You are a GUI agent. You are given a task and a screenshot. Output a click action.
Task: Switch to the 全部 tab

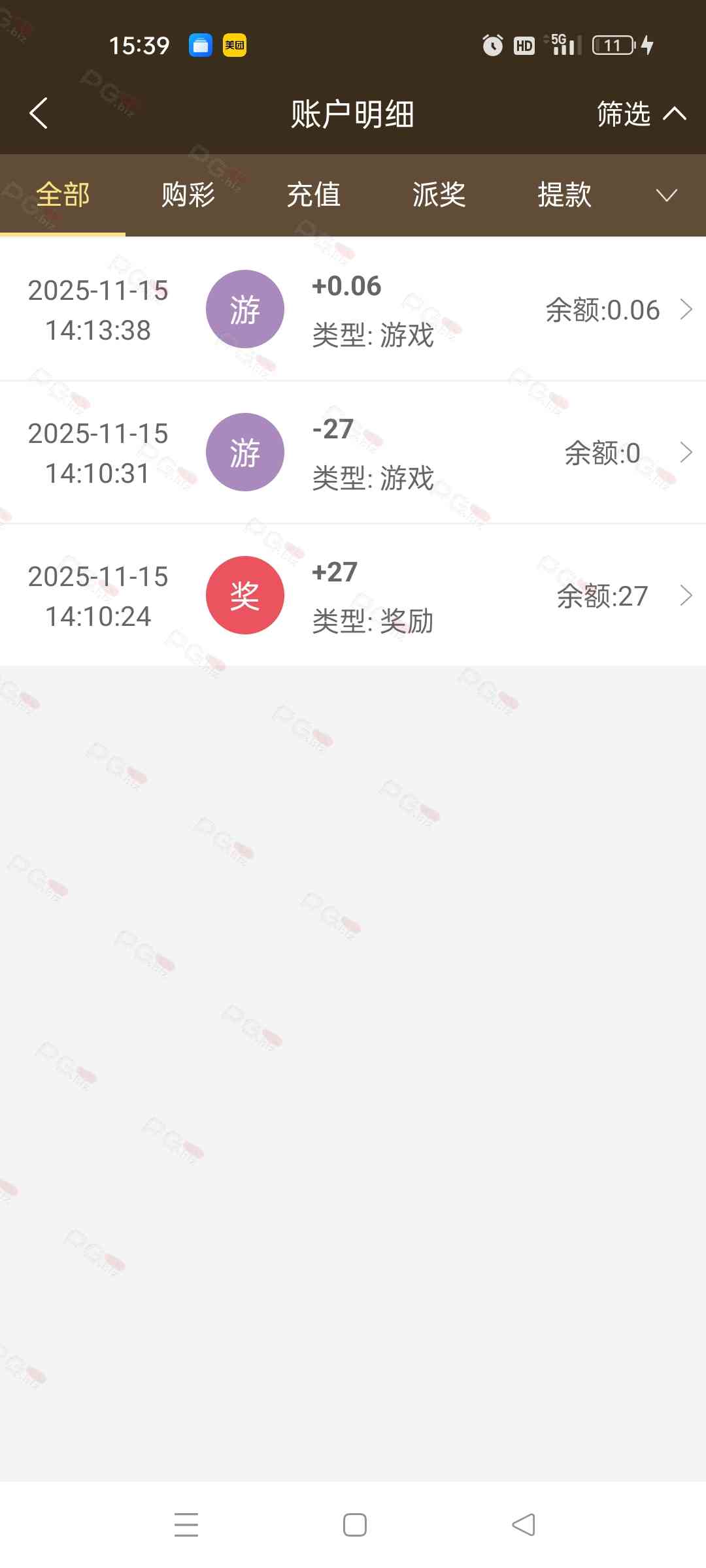point(63,195)
